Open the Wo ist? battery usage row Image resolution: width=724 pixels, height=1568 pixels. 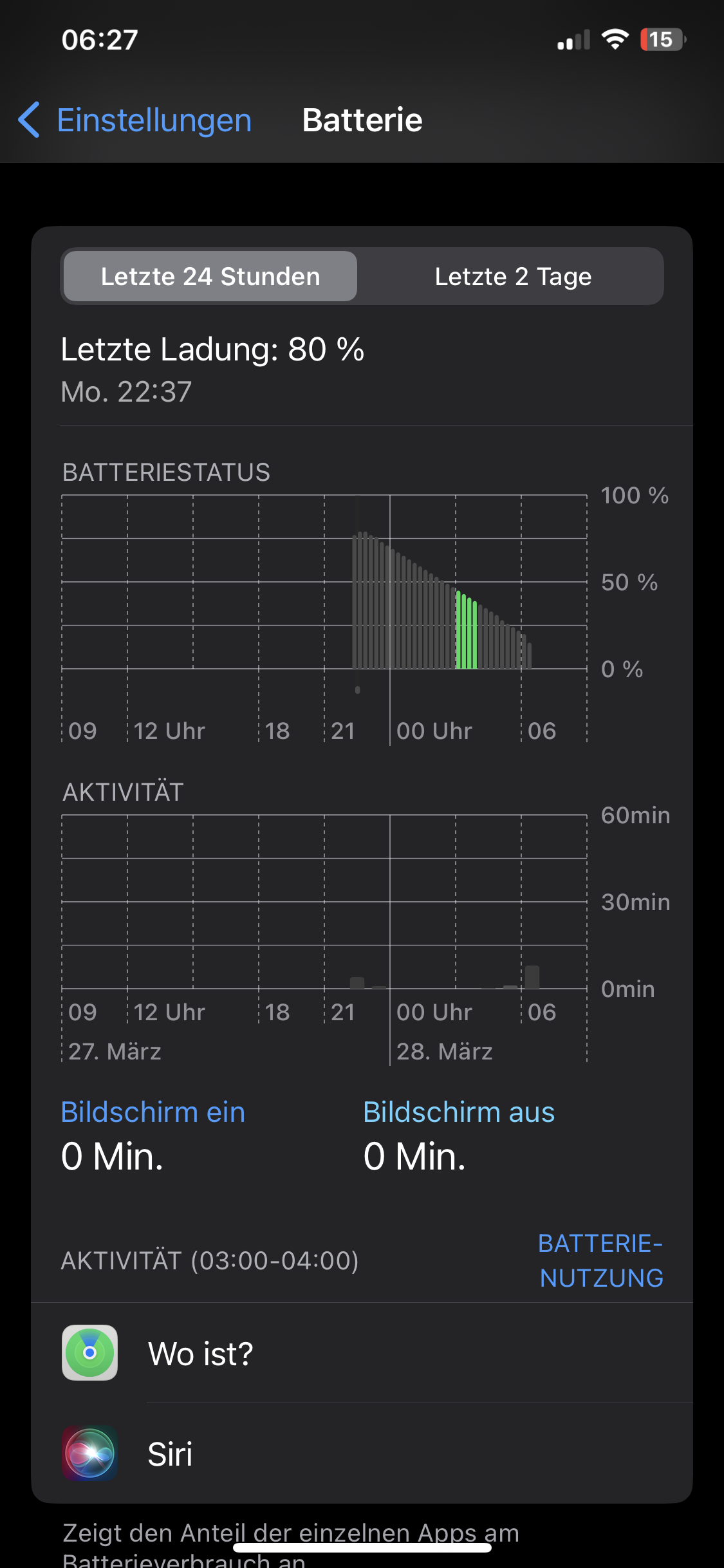pyautogui.click(x=362, y=1353)
